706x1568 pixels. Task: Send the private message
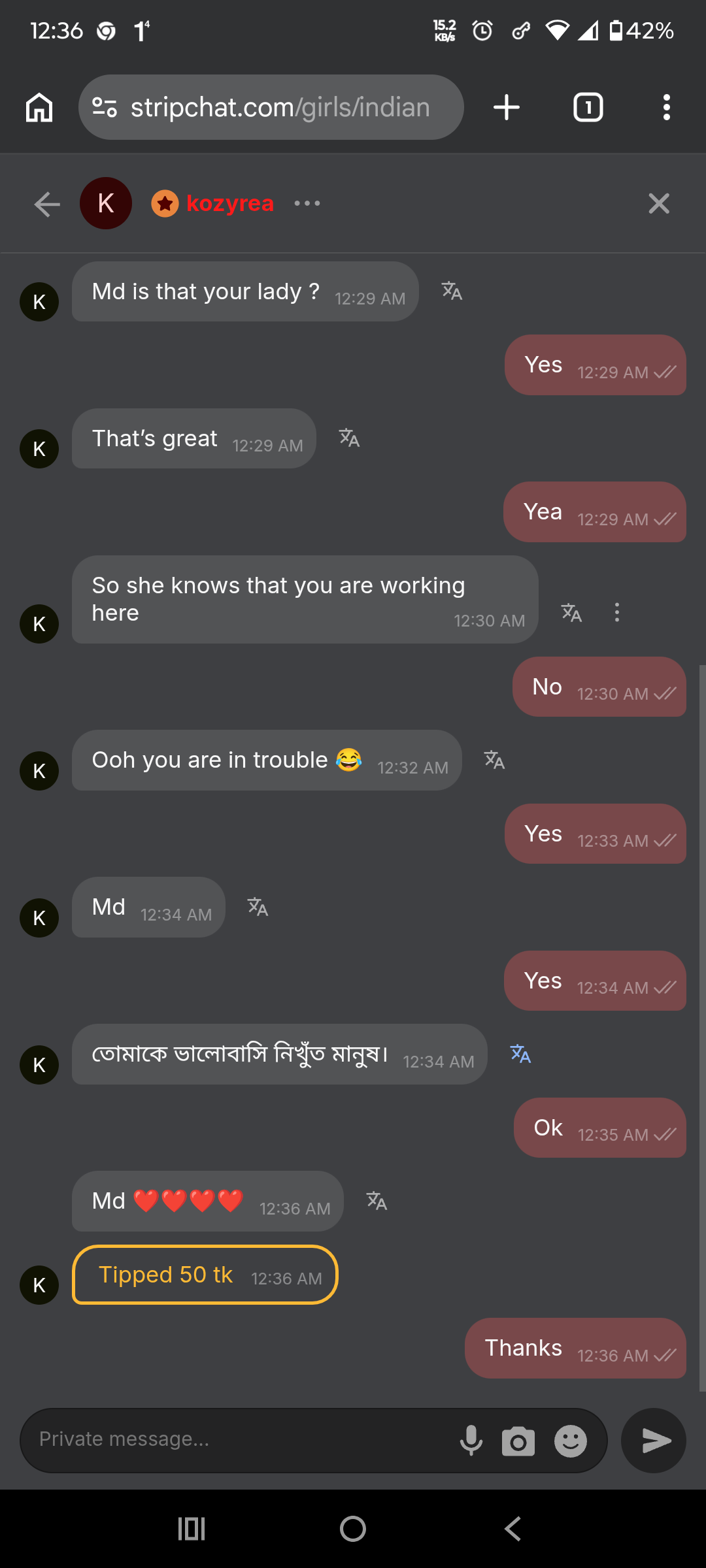coord(654,1441)
